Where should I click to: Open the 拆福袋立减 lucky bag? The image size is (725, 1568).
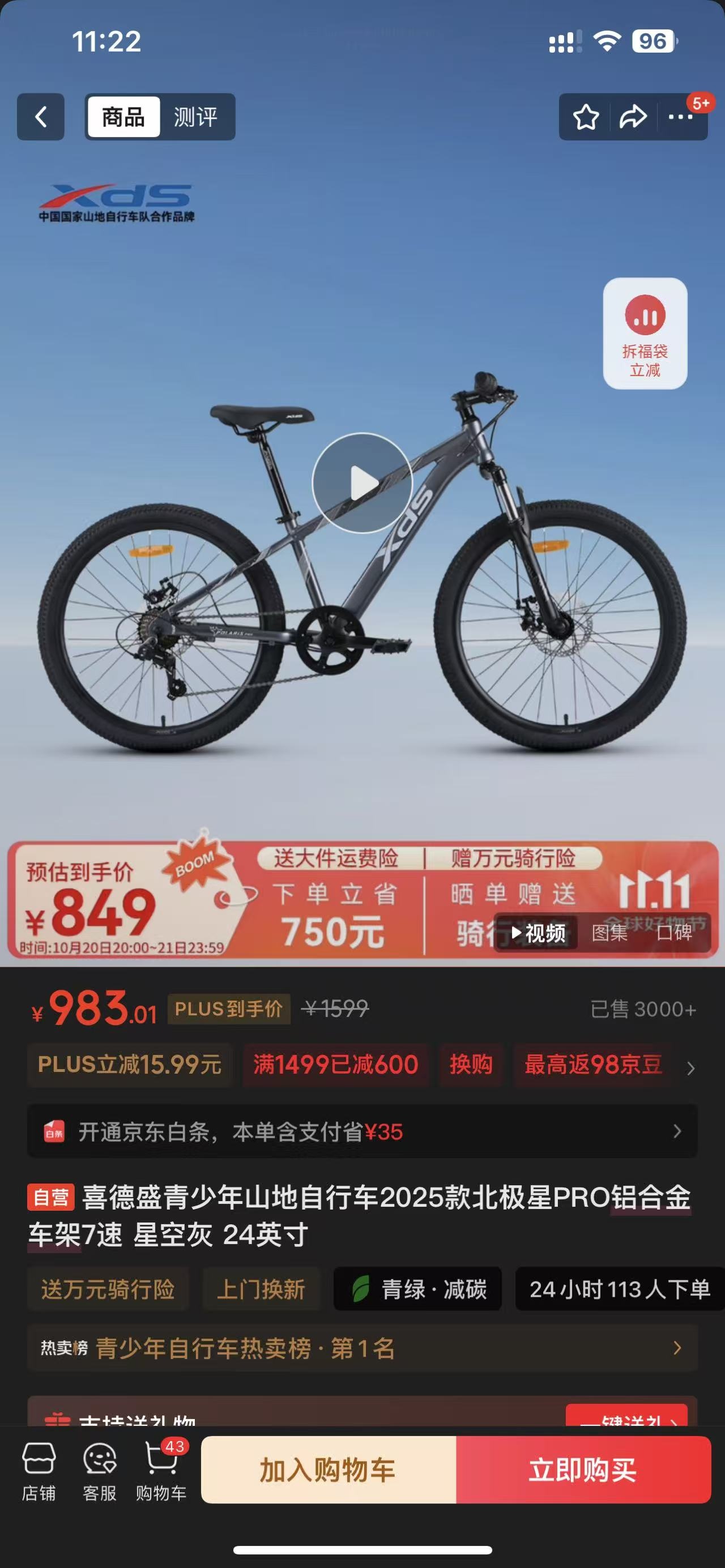tap(645, 333)
